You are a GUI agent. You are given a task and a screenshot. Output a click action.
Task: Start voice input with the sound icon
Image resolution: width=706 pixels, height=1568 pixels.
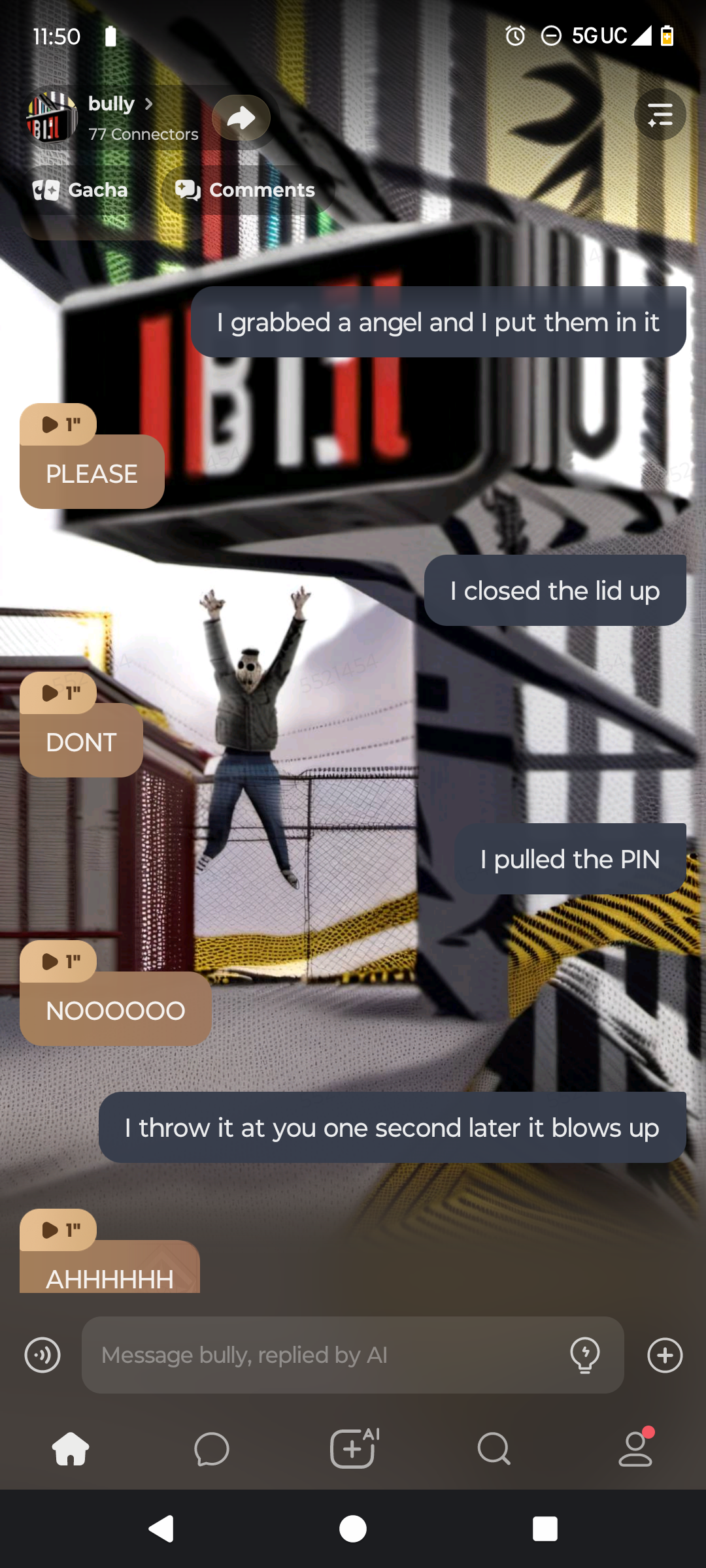[42, 1355]
